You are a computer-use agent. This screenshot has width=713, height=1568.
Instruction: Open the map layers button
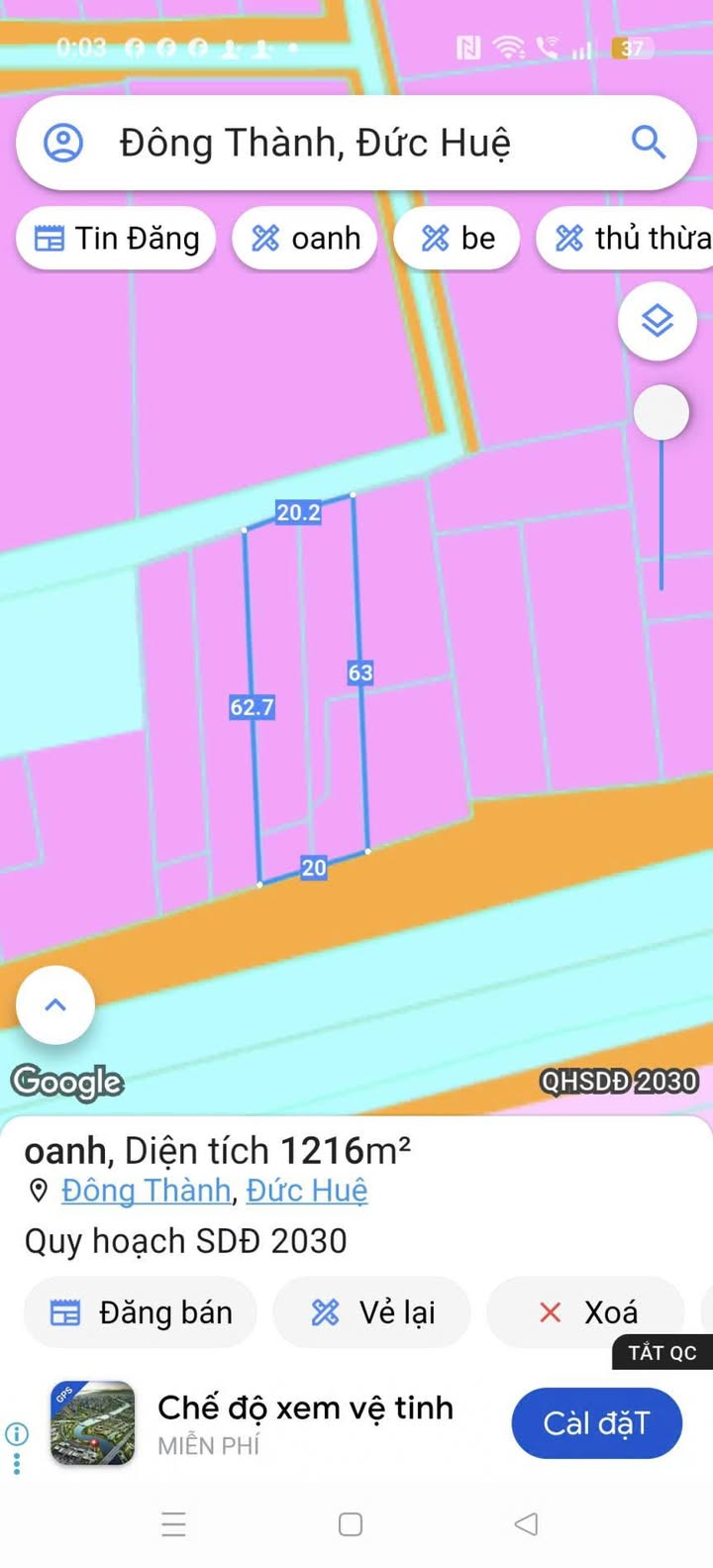(657, 321)
